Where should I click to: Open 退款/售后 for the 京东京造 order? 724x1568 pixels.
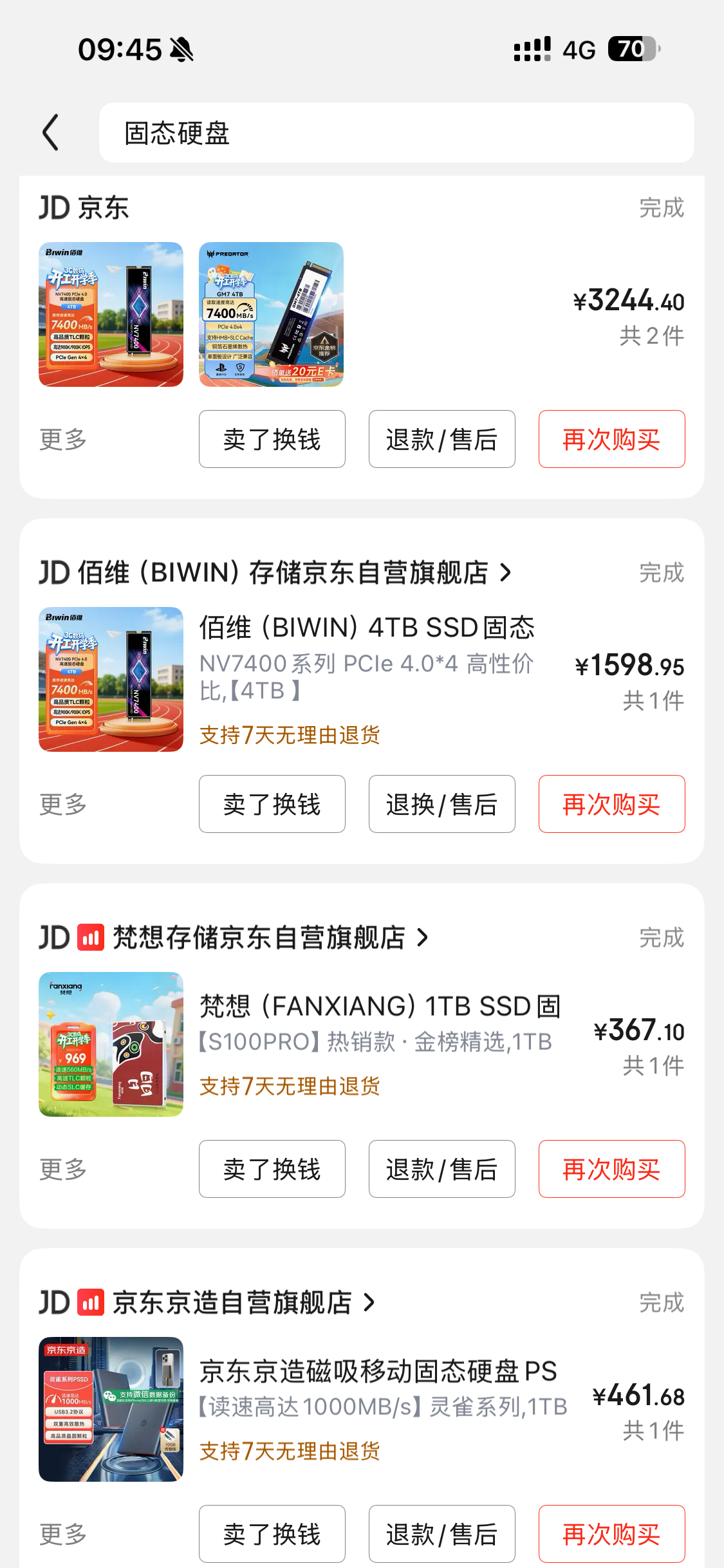click(441, 1535)
